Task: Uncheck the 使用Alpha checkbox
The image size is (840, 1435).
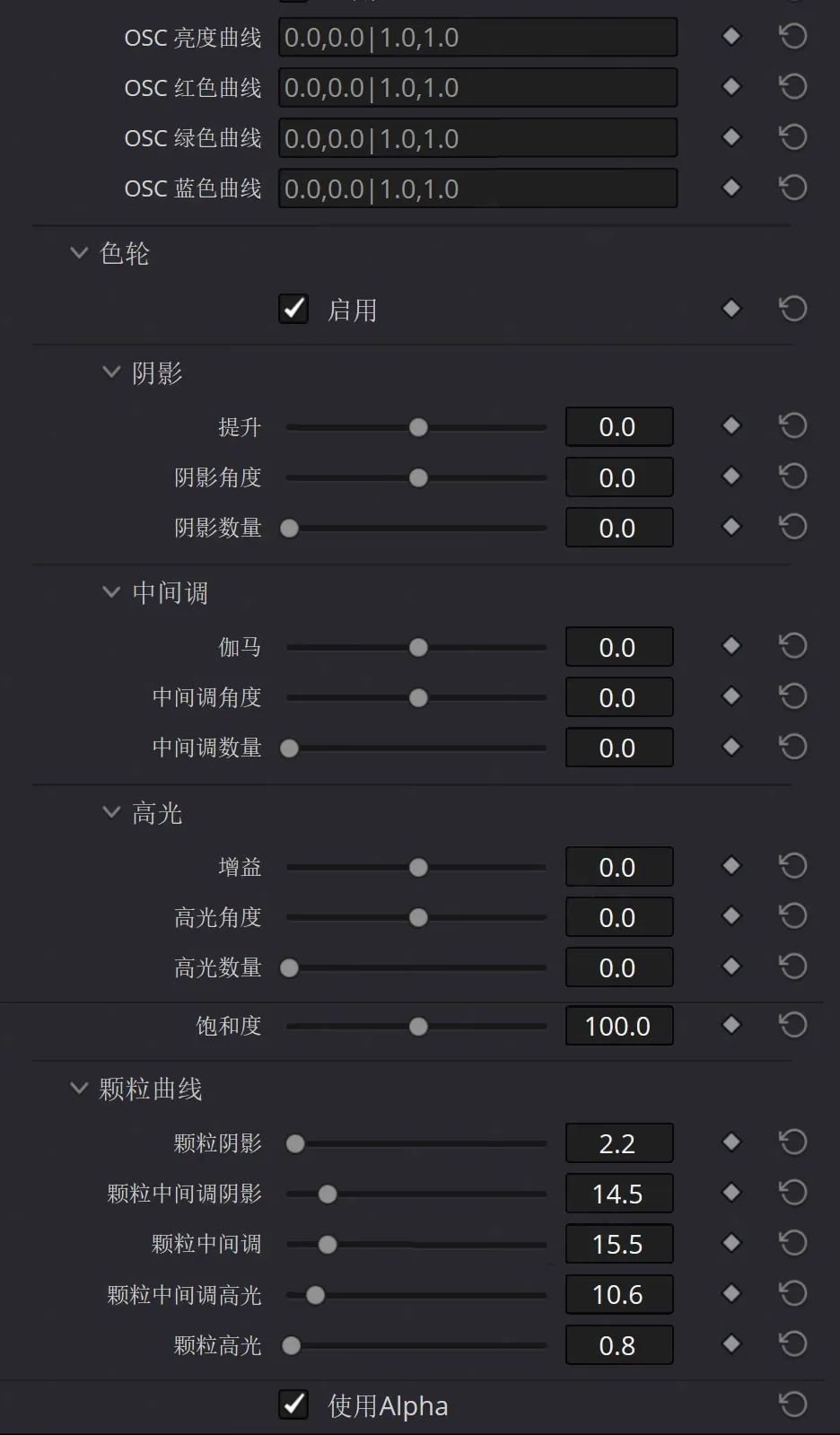Action: (293, 1404)
